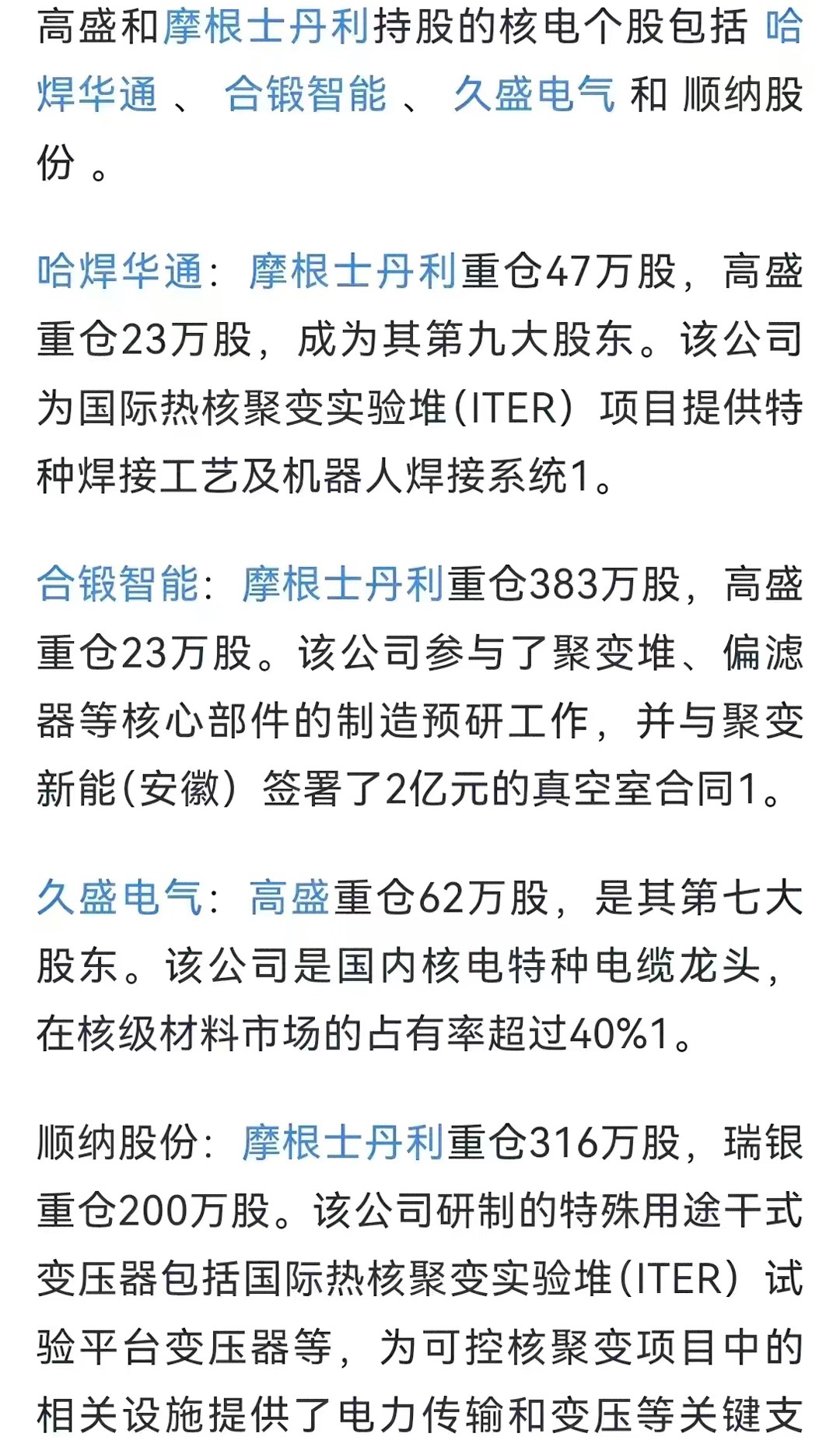This screenshot has width=840, height=1437.
Task: Tap 摩根士丹利 link before 重仓47万股
Action: pos(353,272)
